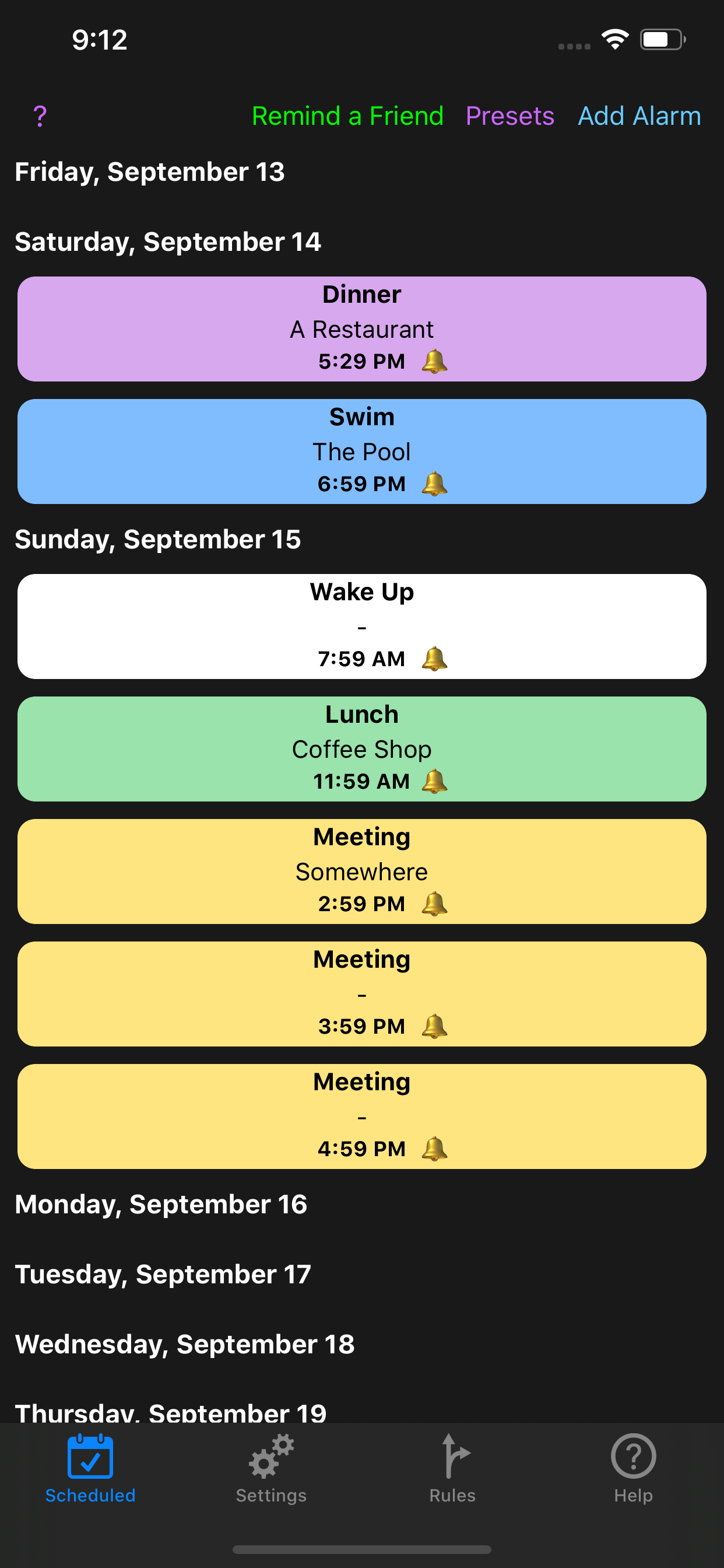724x1568 pixels.
Task: Open the Swim alarm at The Pool
Action: [x=362, y=452]
